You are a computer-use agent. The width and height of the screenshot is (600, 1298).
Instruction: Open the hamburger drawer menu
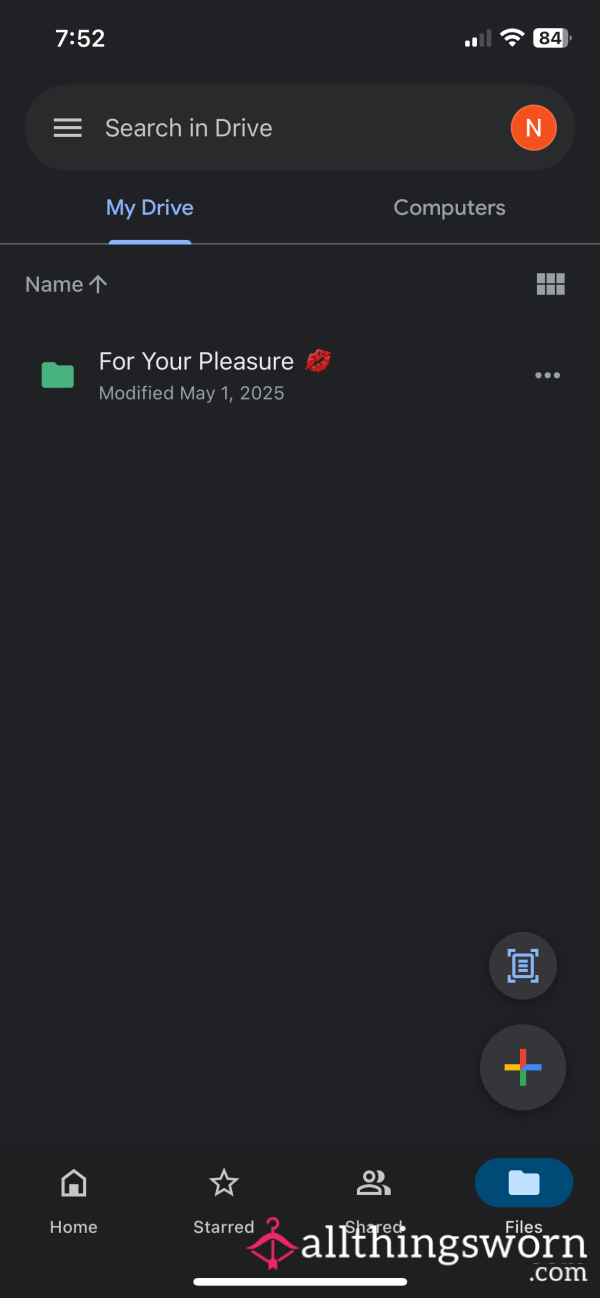67,128
